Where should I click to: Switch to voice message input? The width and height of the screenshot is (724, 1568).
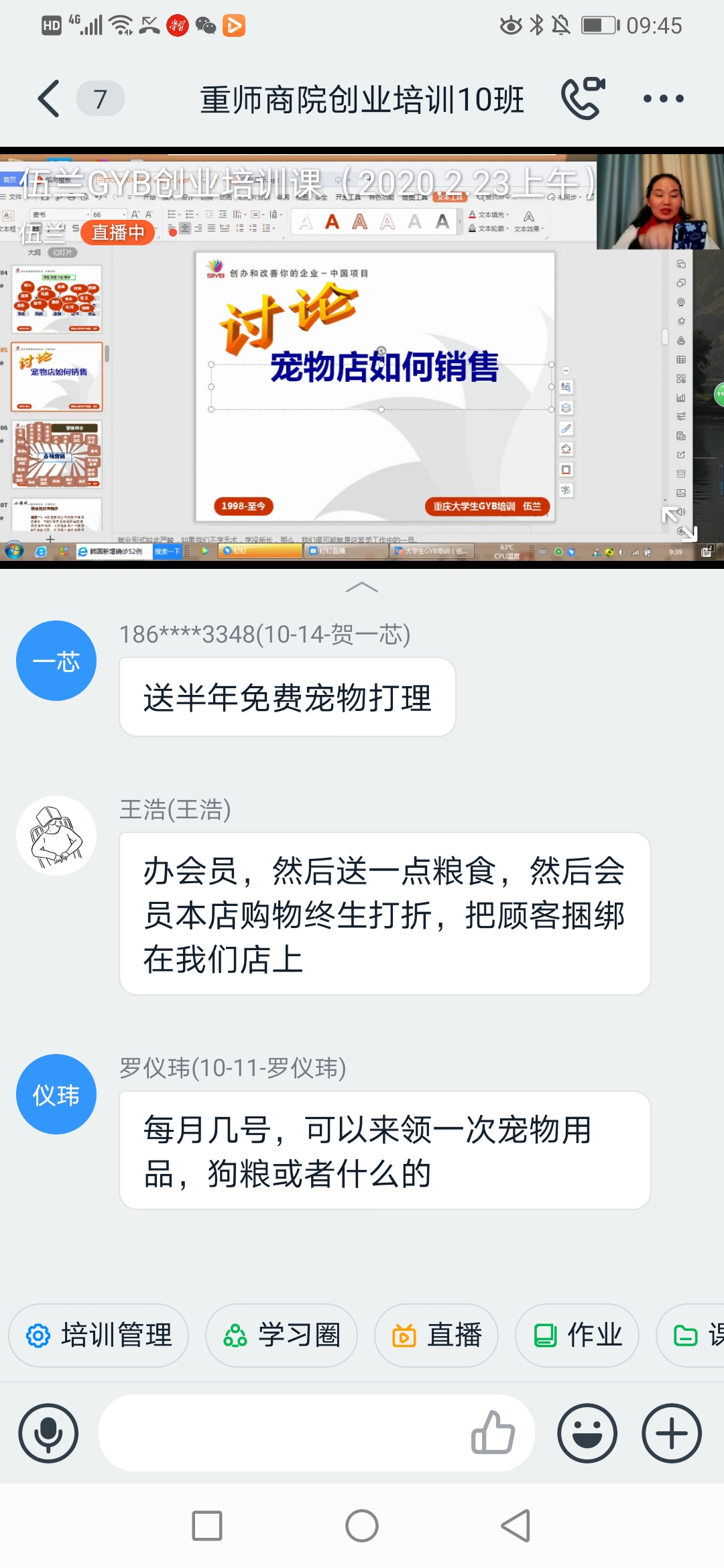coord(48,1433)
